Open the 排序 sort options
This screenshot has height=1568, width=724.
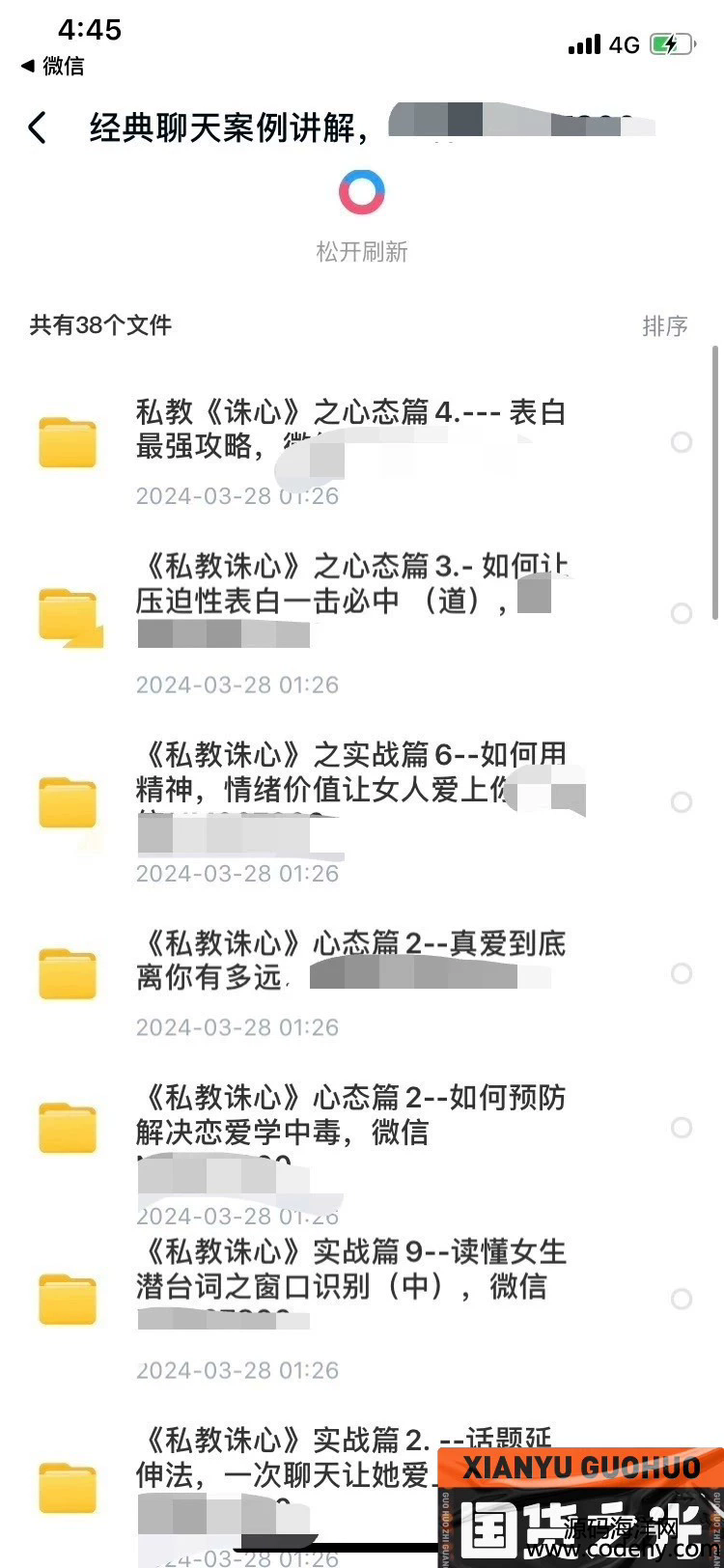tap(664, 326)
